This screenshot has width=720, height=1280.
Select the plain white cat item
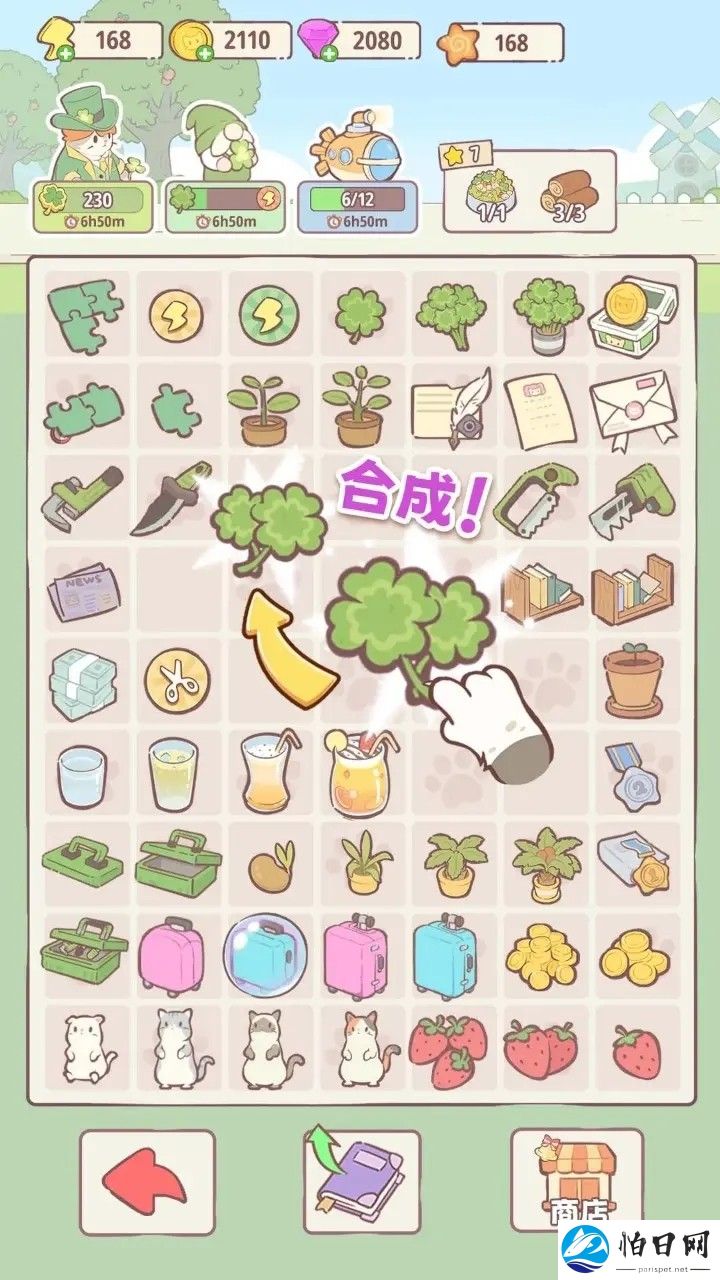click(x=85, y=1050)
